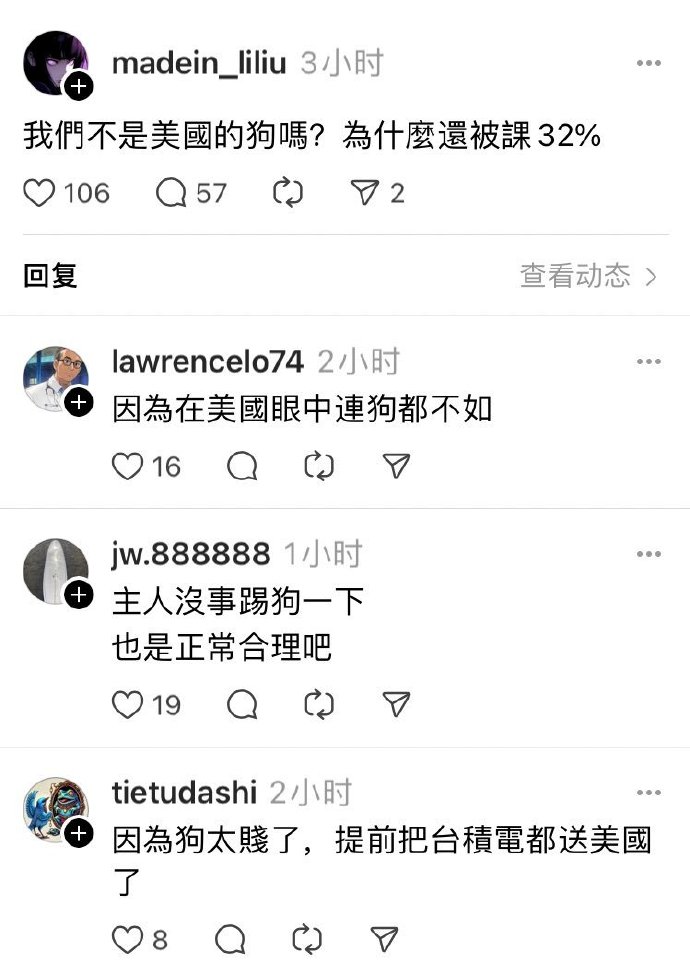Like madein_liliu's post
Screen dimensions: 690x969
click(40, 193)
